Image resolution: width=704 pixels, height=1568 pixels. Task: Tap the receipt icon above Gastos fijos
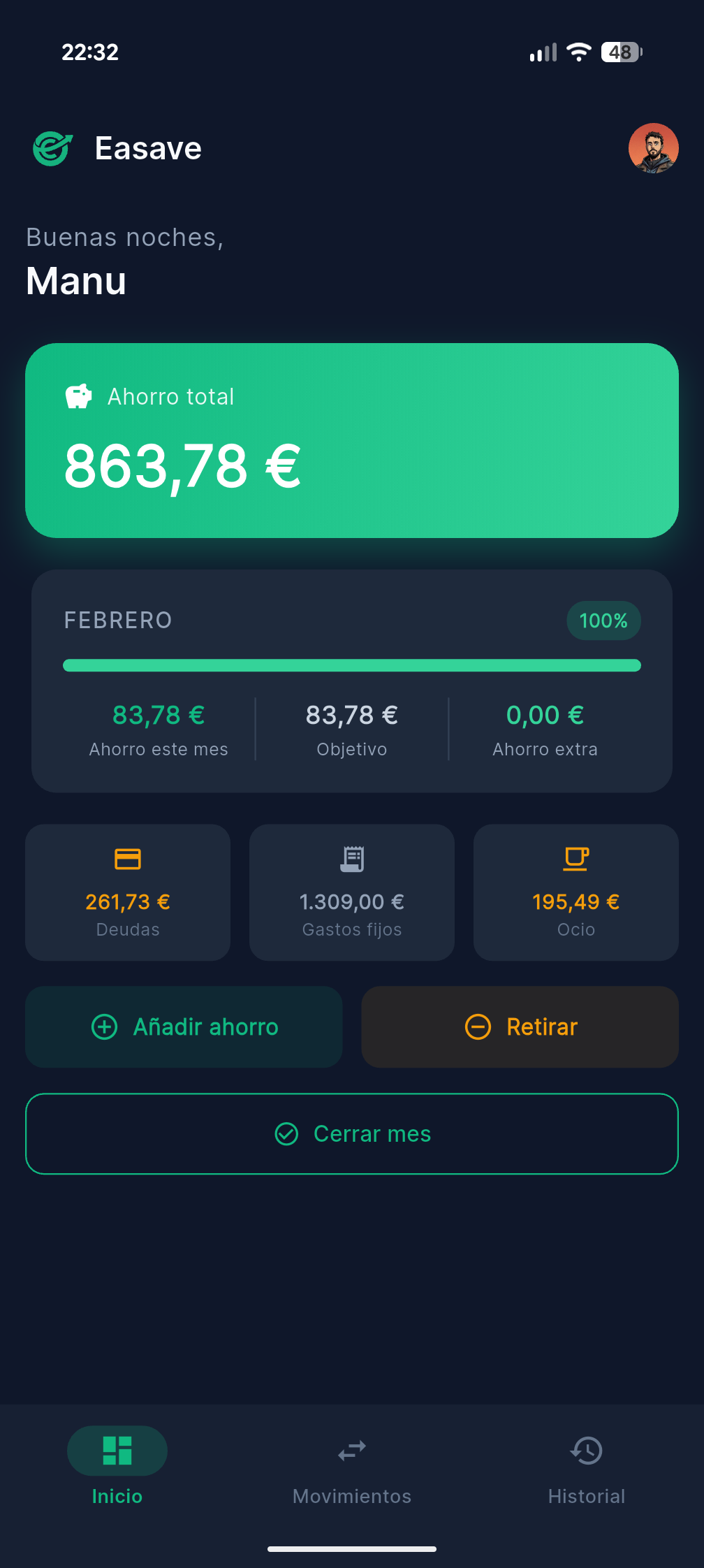click(x=351, y=859)
